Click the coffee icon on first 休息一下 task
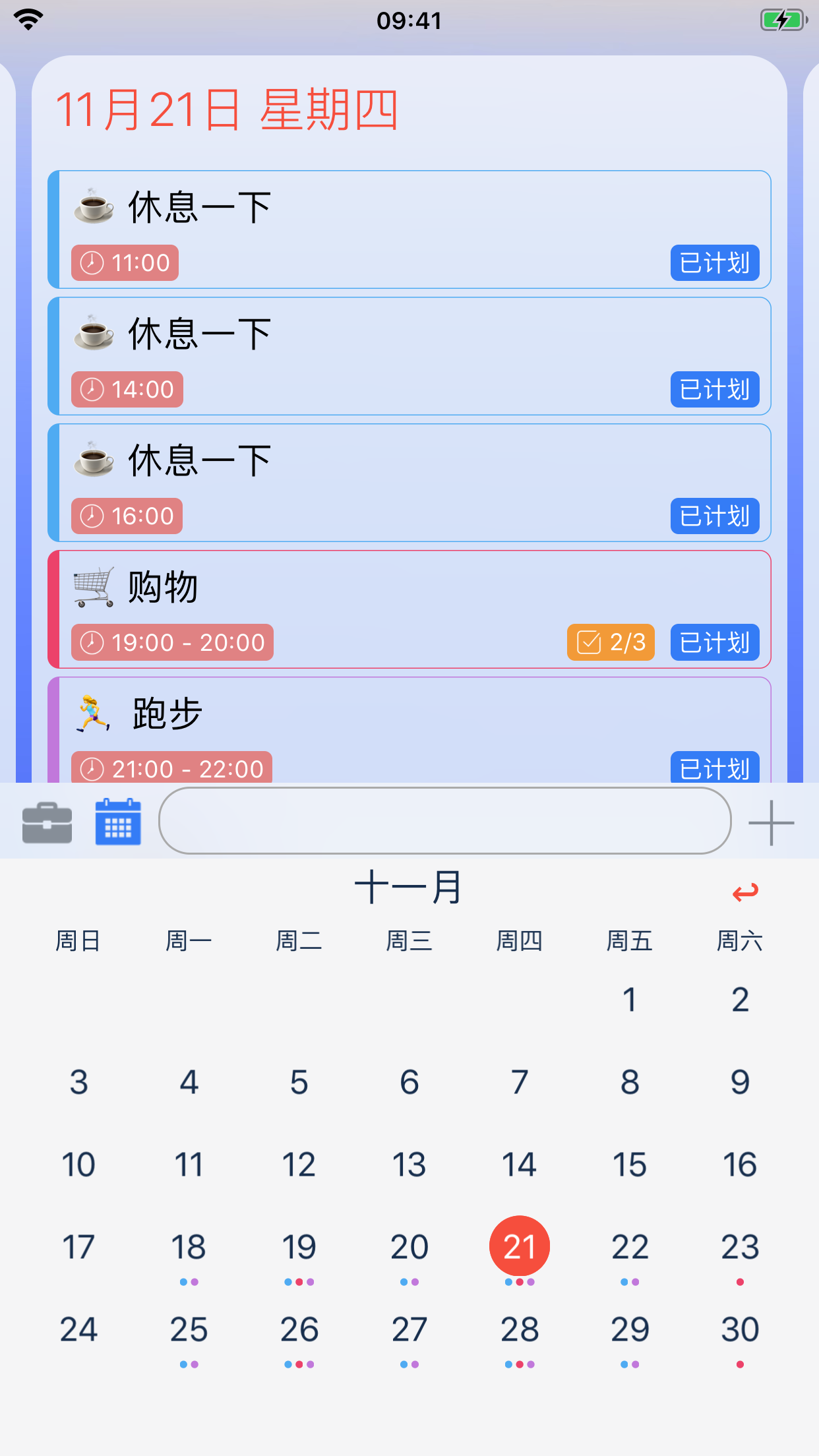Image resolution: width=819 pixels, height=1456 pixels. pos(94,204)
